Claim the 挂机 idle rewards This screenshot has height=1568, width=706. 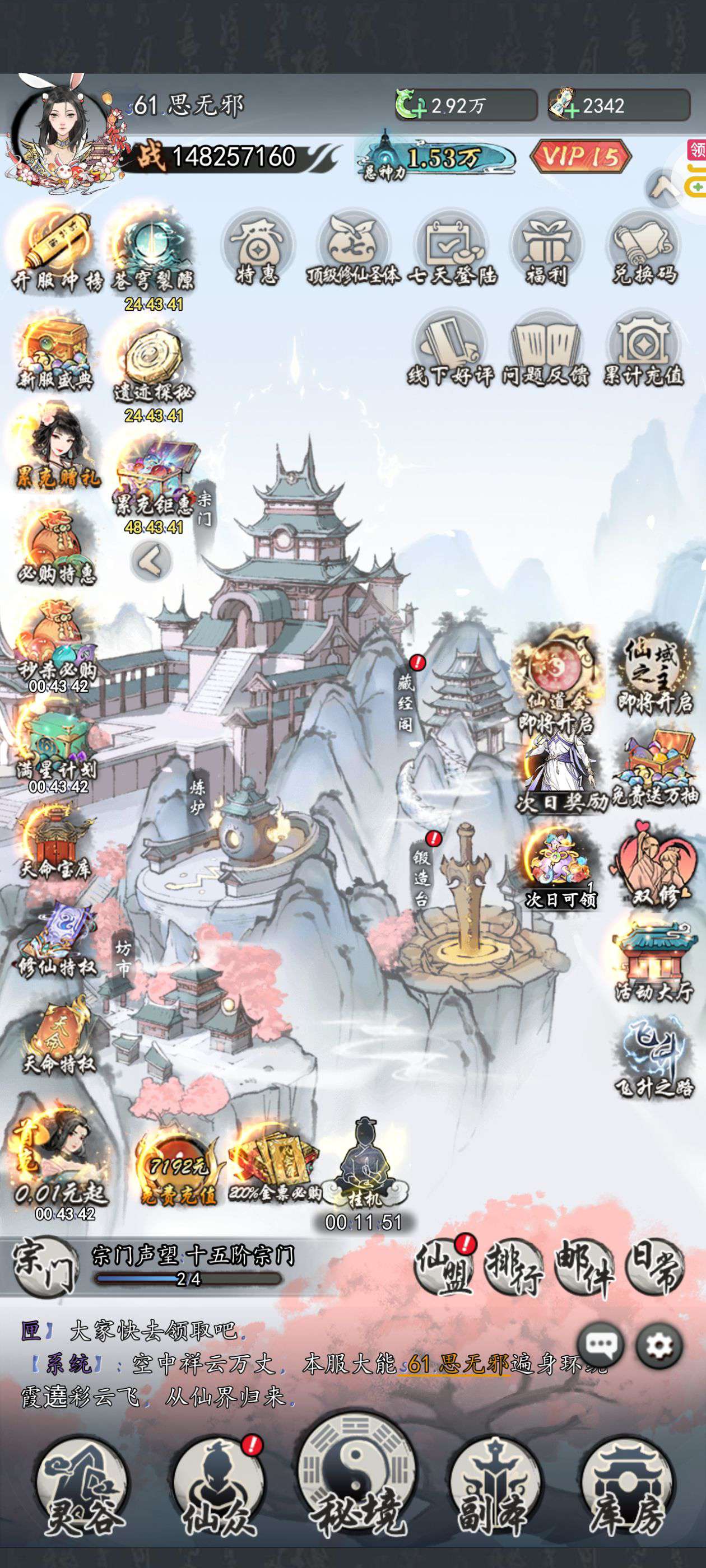[x=365, y=1168]
